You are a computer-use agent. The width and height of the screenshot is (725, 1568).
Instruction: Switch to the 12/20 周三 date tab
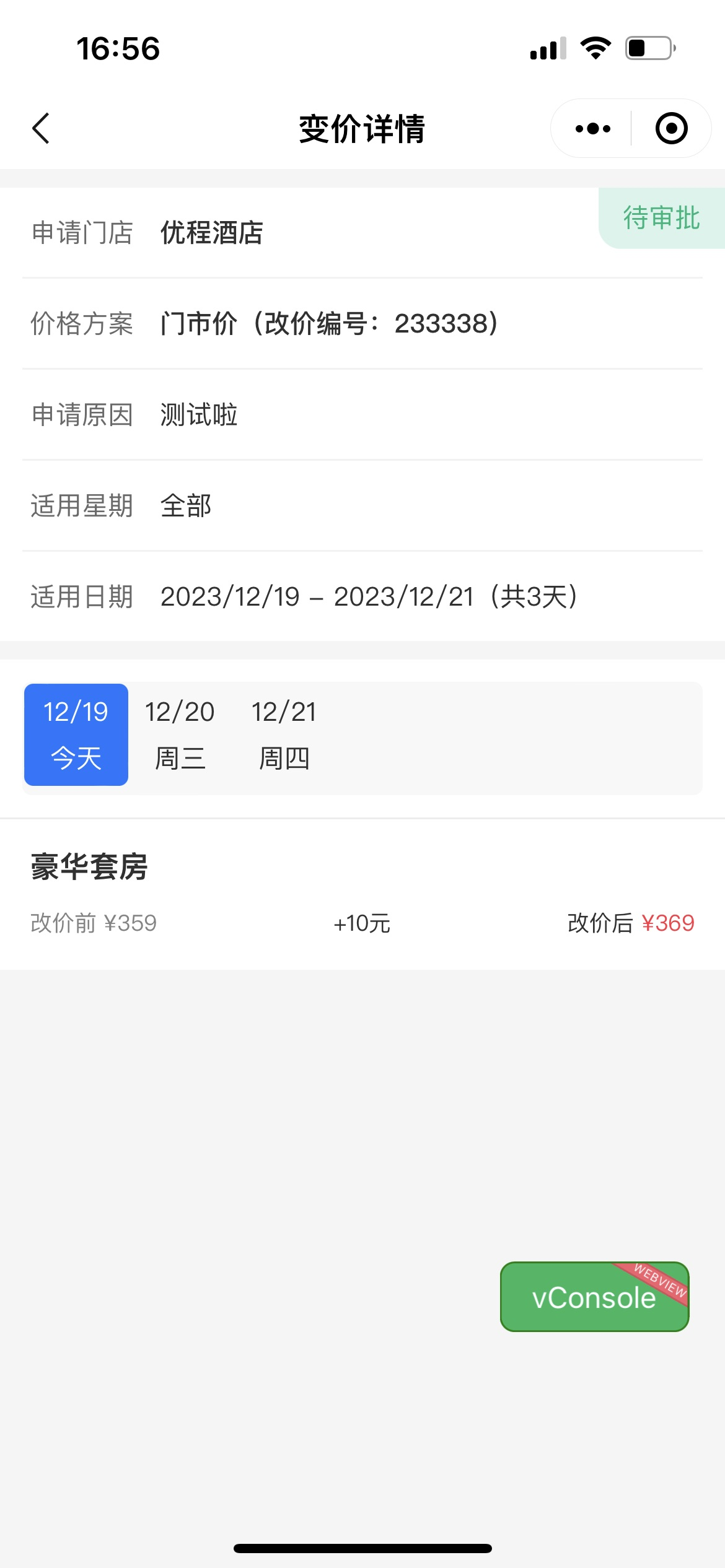pos(180,734)
